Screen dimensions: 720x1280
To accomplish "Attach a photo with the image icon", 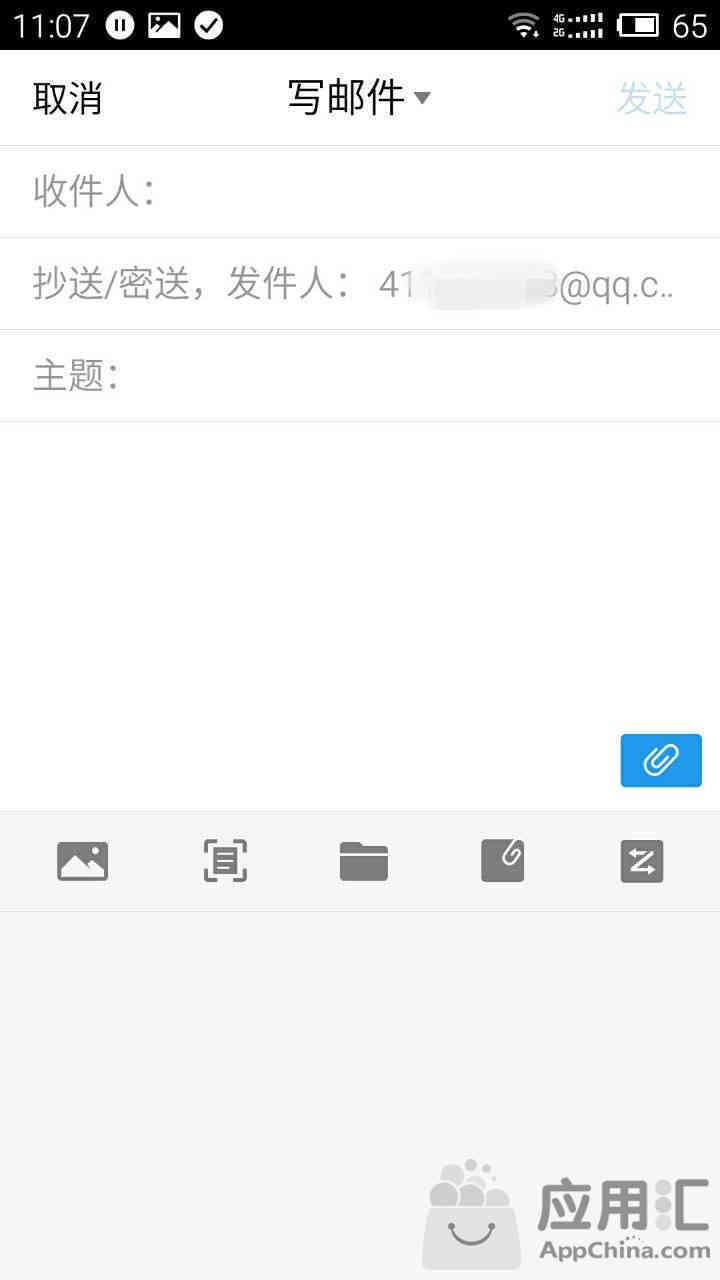I will tap(82, 861).
